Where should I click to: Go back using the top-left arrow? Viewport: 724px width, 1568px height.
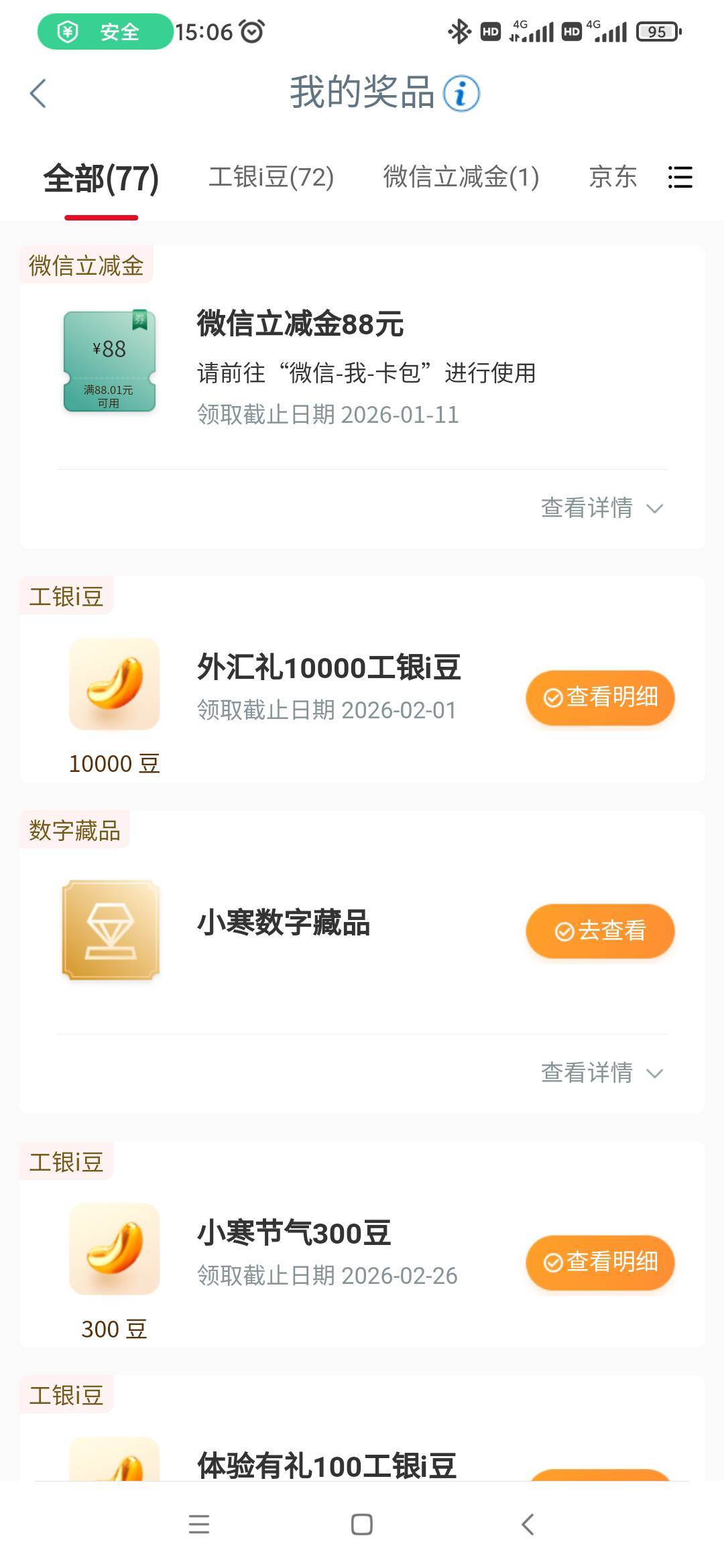[x=38, y=93]
